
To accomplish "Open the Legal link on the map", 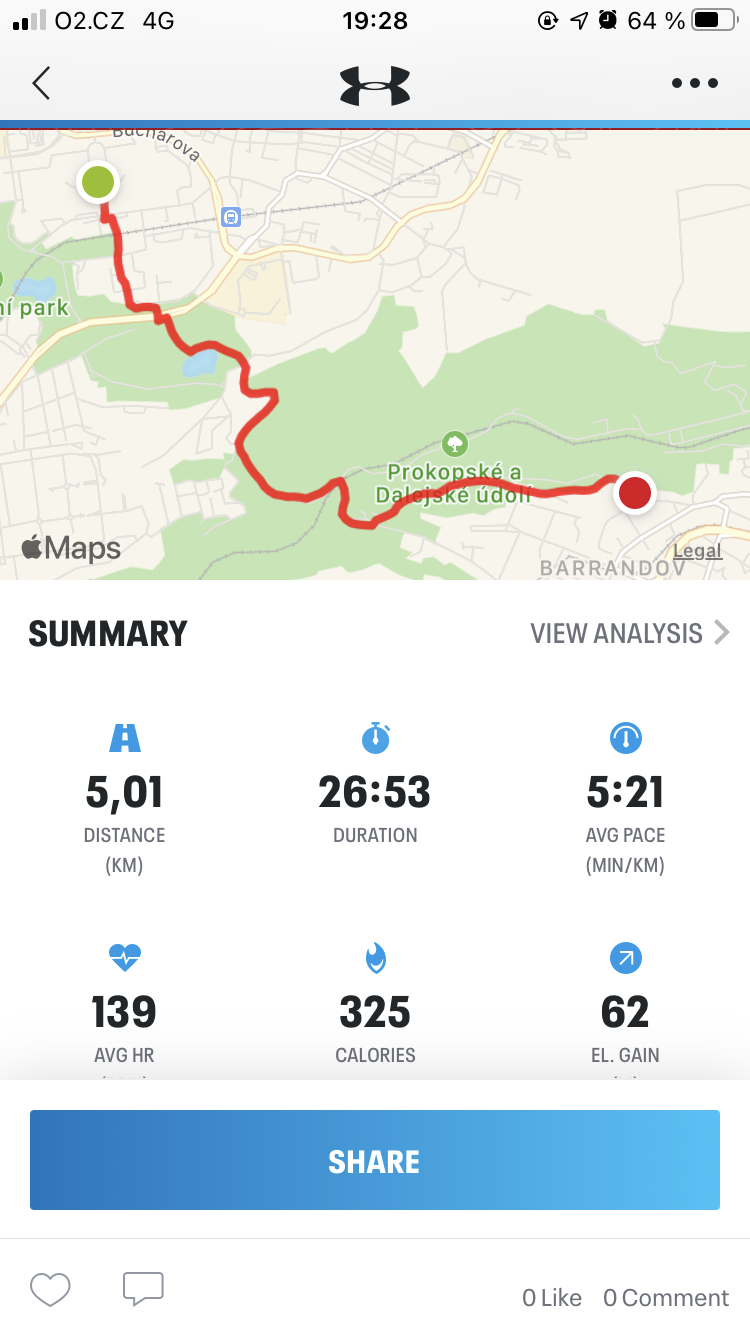I will click(697, 551).
